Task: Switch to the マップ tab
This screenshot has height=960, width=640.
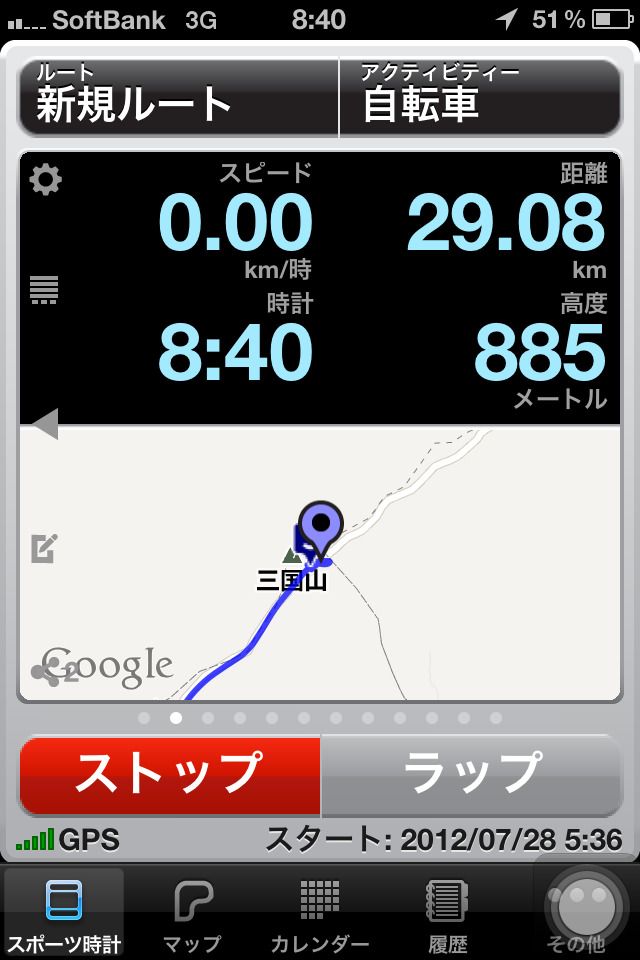Action: [x=192, y=914]
